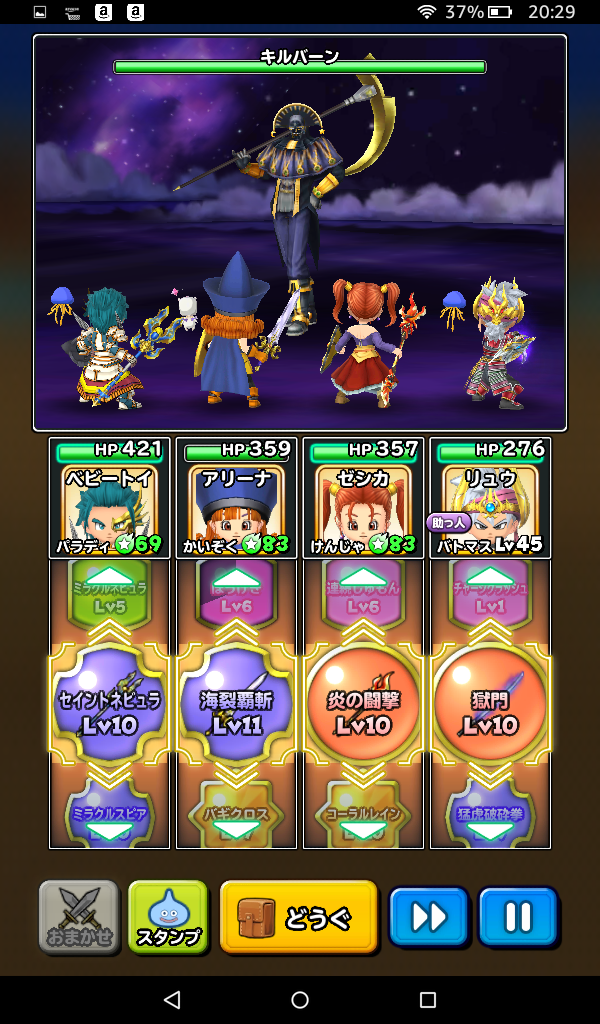Fast-forward the battle speed
Screen dimensions: 600x1024
point(429,916)
